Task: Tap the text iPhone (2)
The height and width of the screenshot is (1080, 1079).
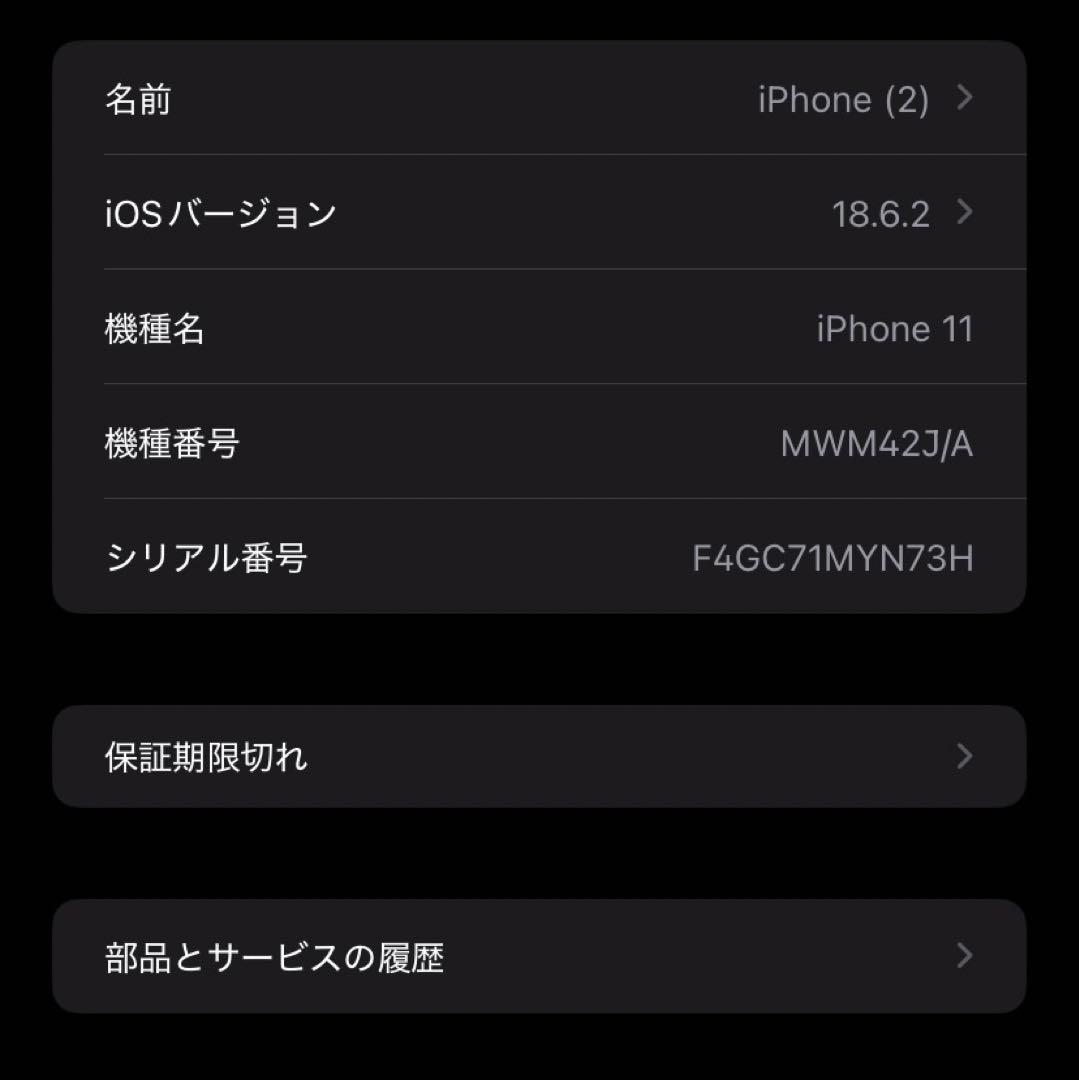Action: point(843,99)
